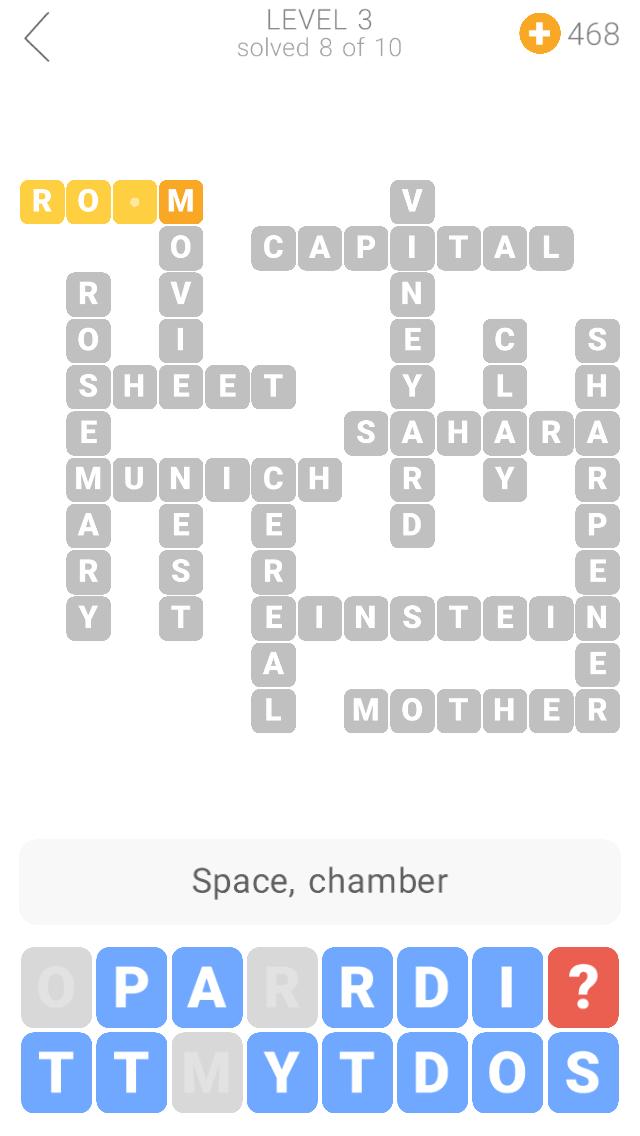Pick the letter P tile
The height and width of the screenshot is (1136, 640).
[x=132, y=988]
